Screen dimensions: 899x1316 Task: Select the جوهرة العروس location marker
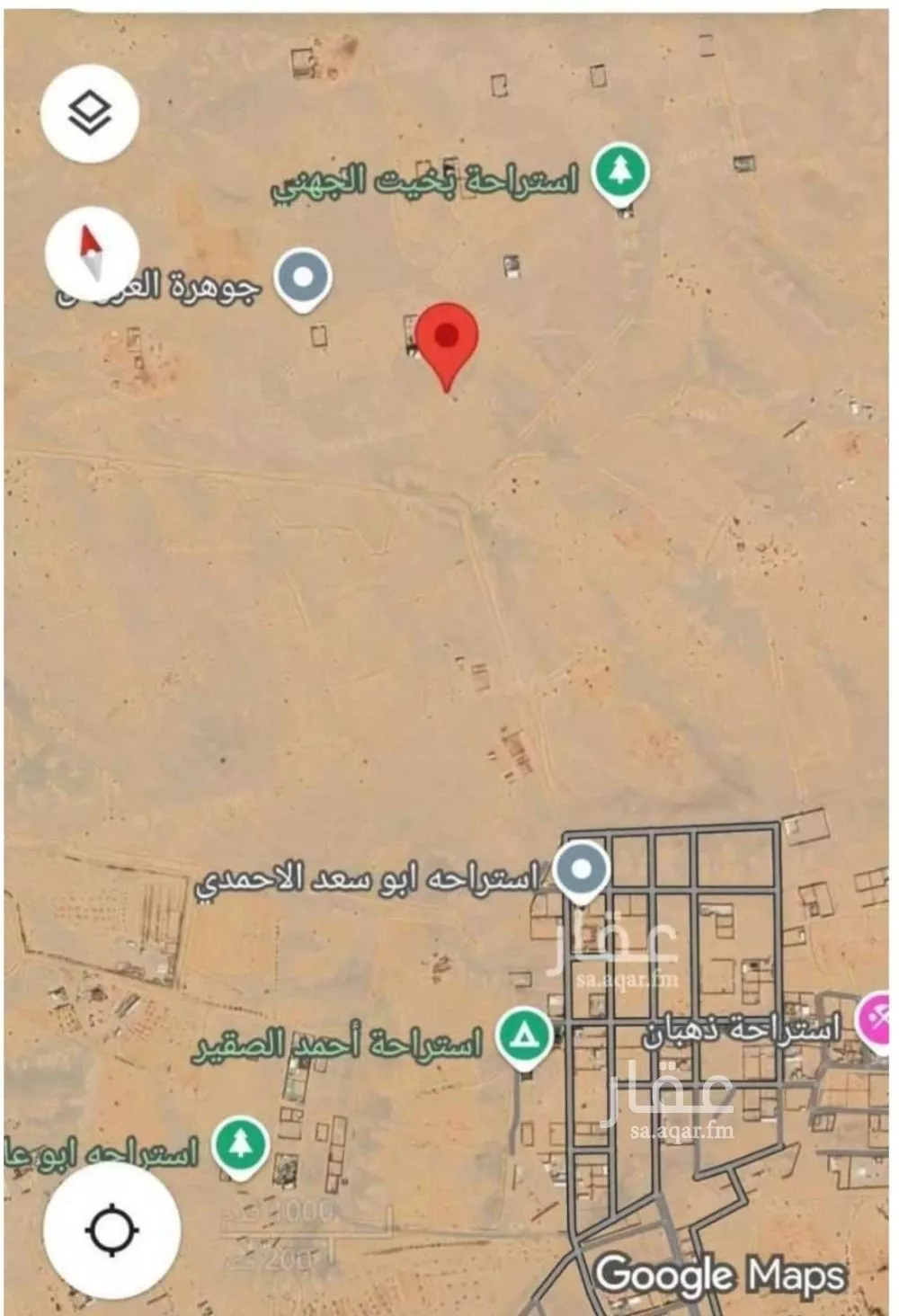(303, 276)
